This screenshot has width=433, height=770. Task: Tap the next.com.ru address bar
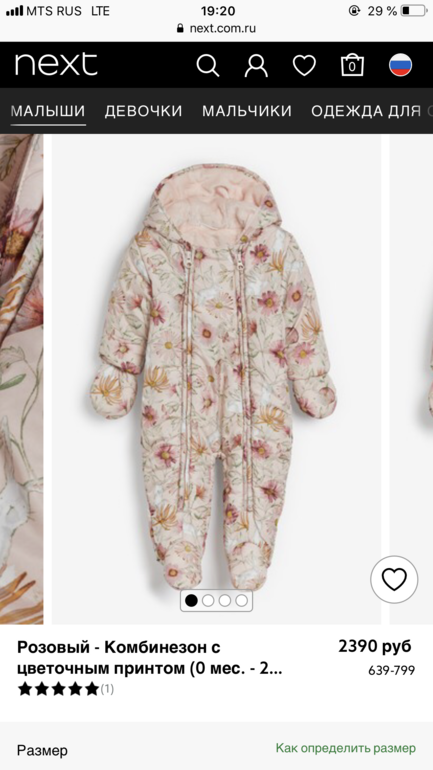tap(216, 28)
